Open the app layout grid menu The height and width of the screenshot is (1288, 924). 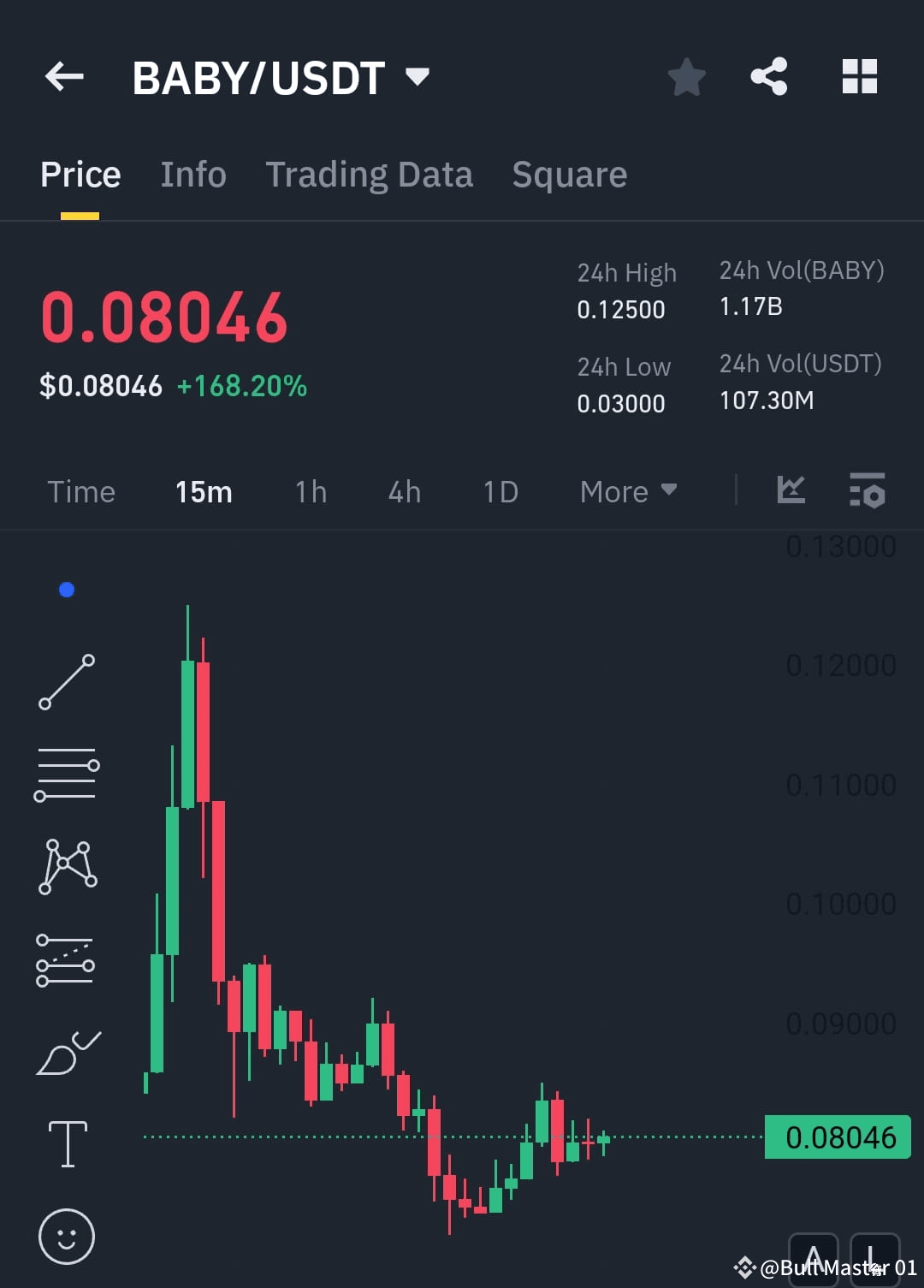tap(859, 76)
